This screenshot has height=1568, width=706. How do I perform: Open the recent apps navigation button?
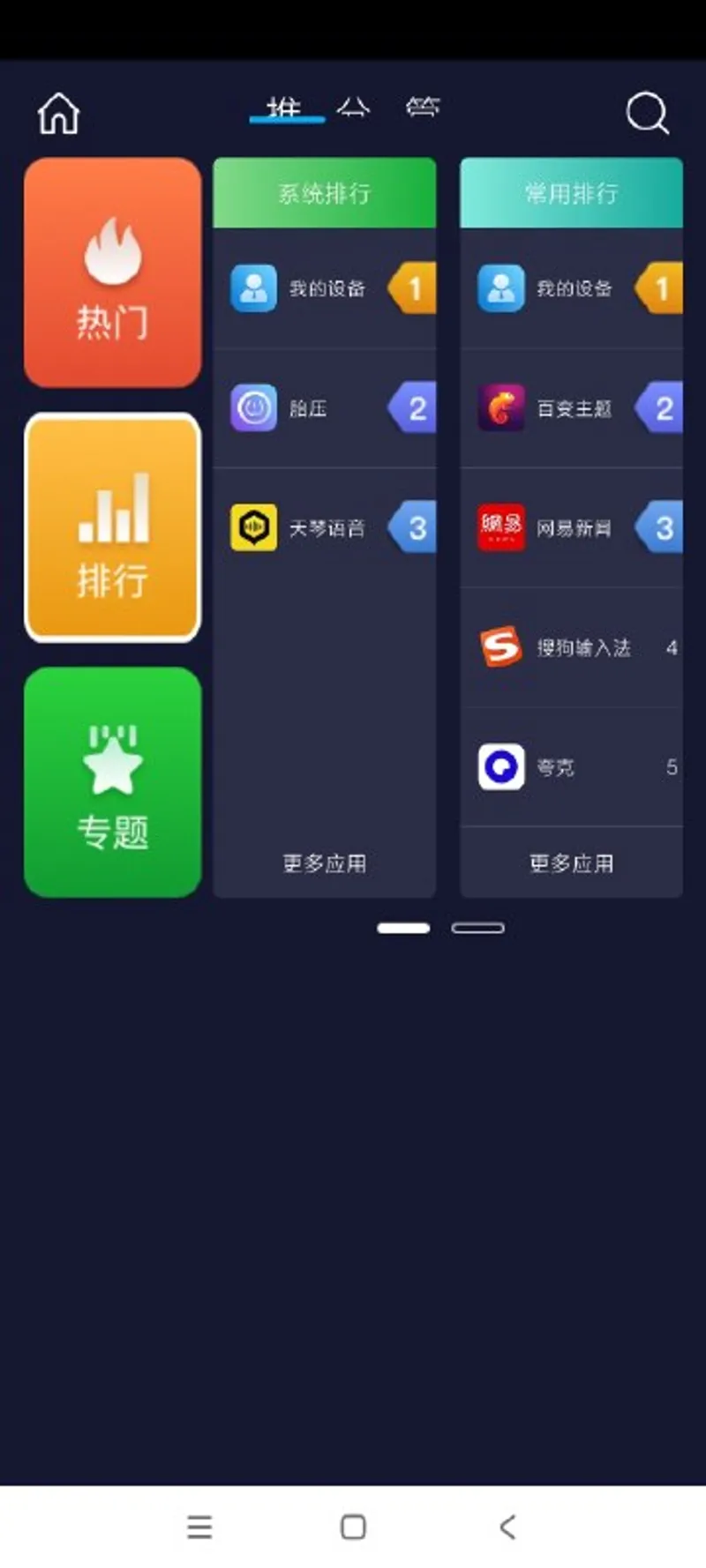(x=199, y=1527)
